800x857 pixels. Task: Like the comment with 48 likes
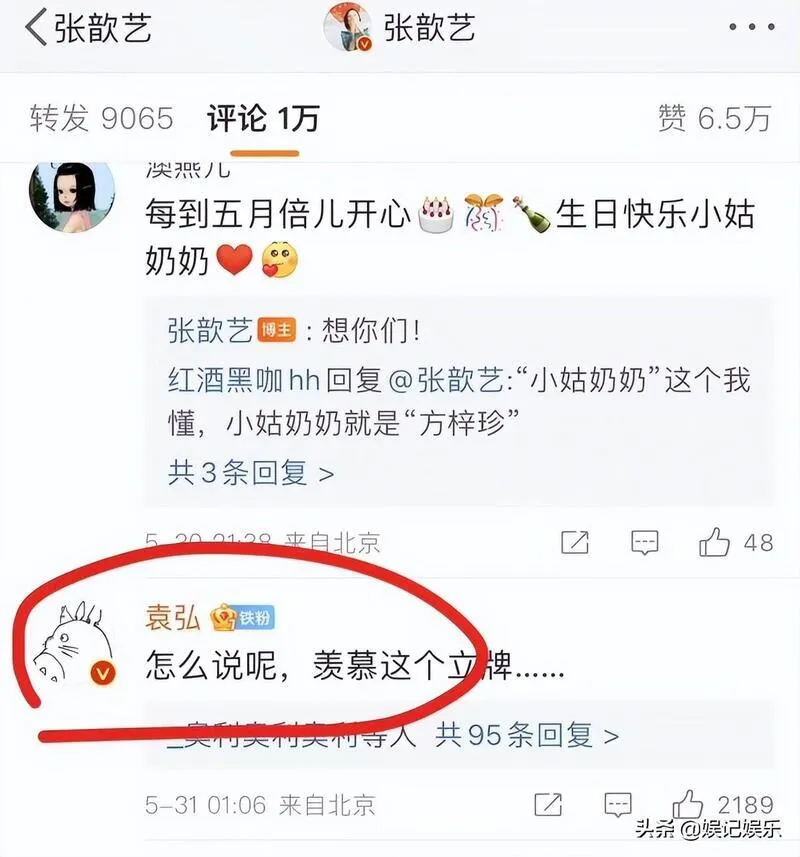[x=715, y=543]
